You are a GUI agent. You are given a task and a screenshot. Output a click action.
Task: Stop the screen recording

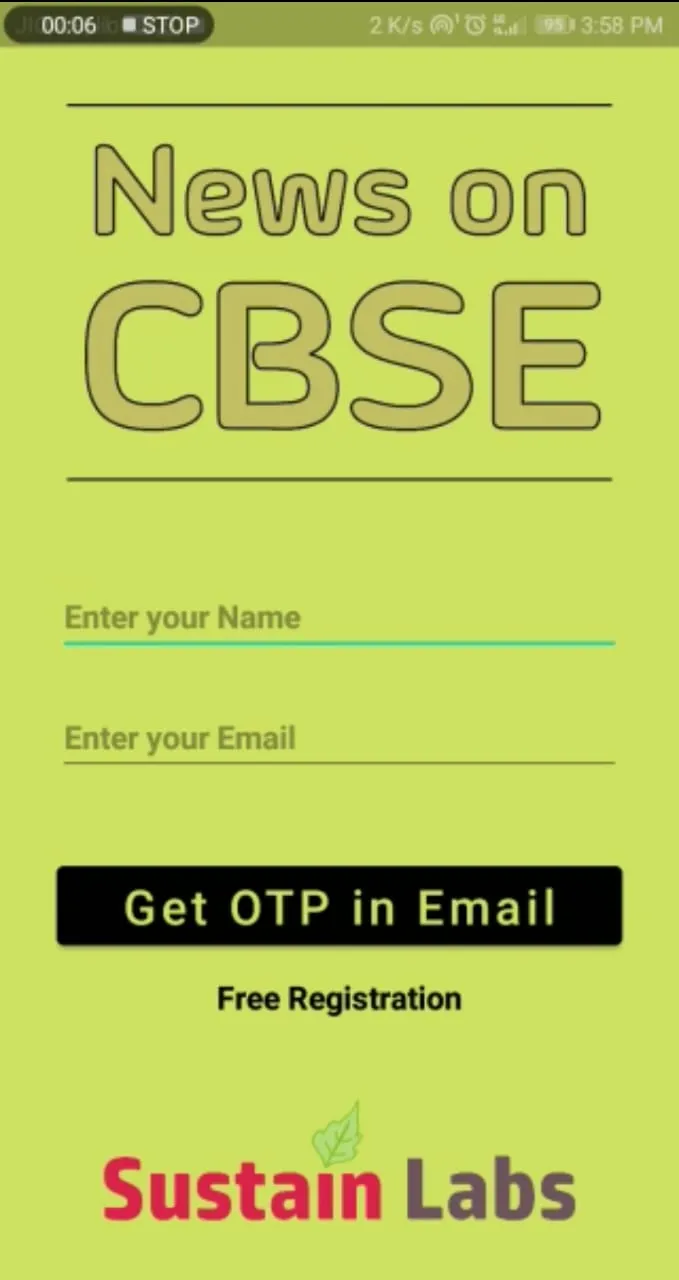click(162, 25)
